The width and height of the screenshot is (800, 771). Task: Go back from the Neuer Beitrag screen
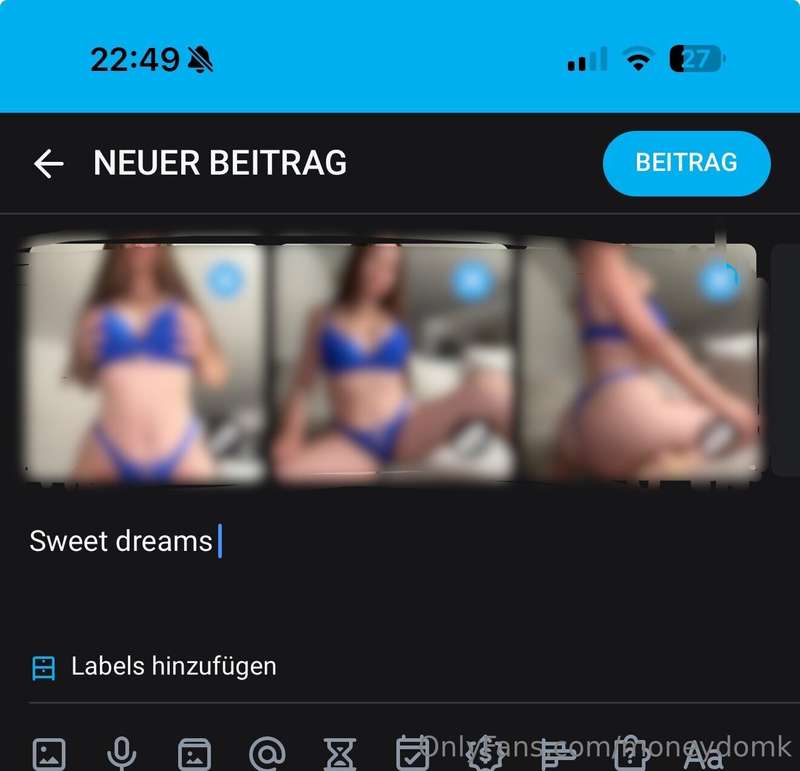tap(48, 164)
